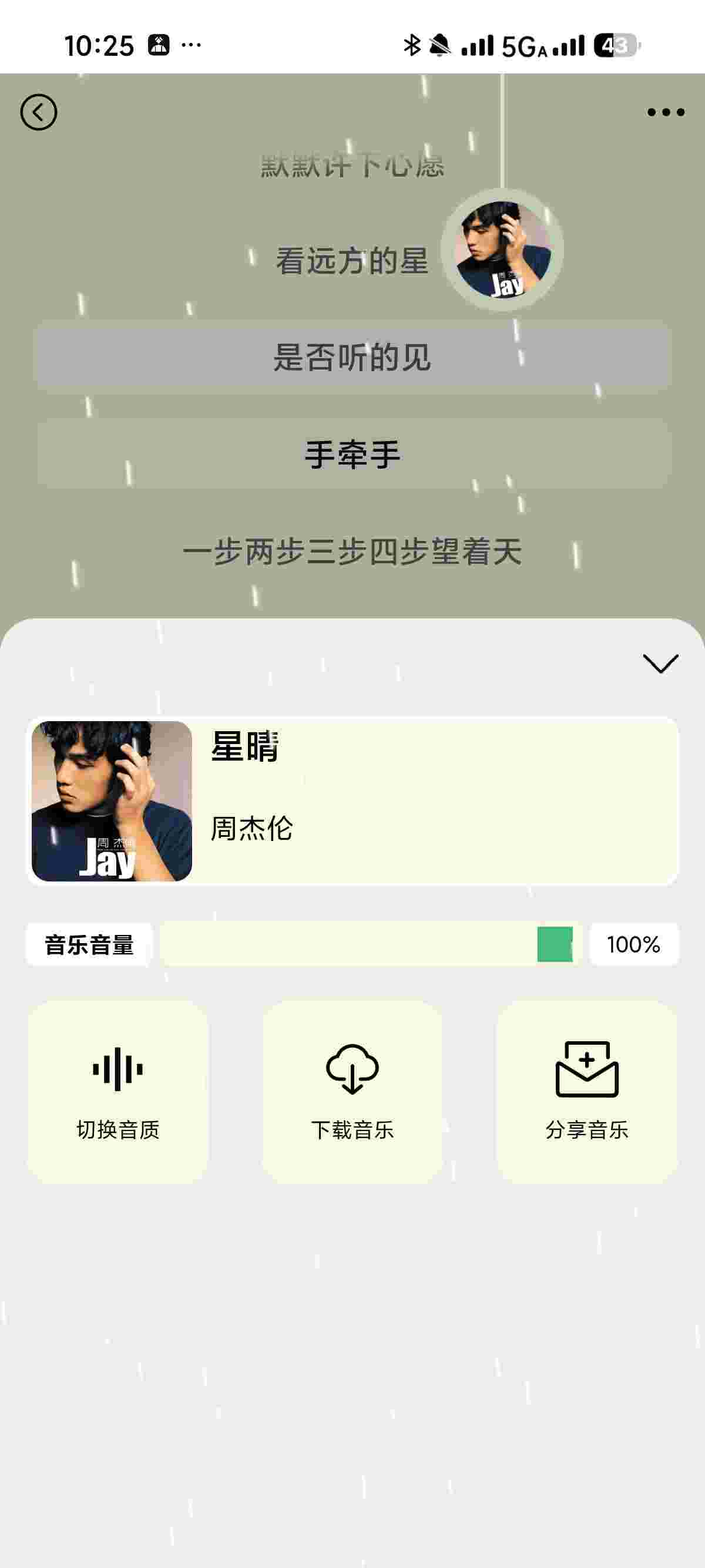Select the lyric line 是否听的见
The image size is (705, 1568).
353,357
